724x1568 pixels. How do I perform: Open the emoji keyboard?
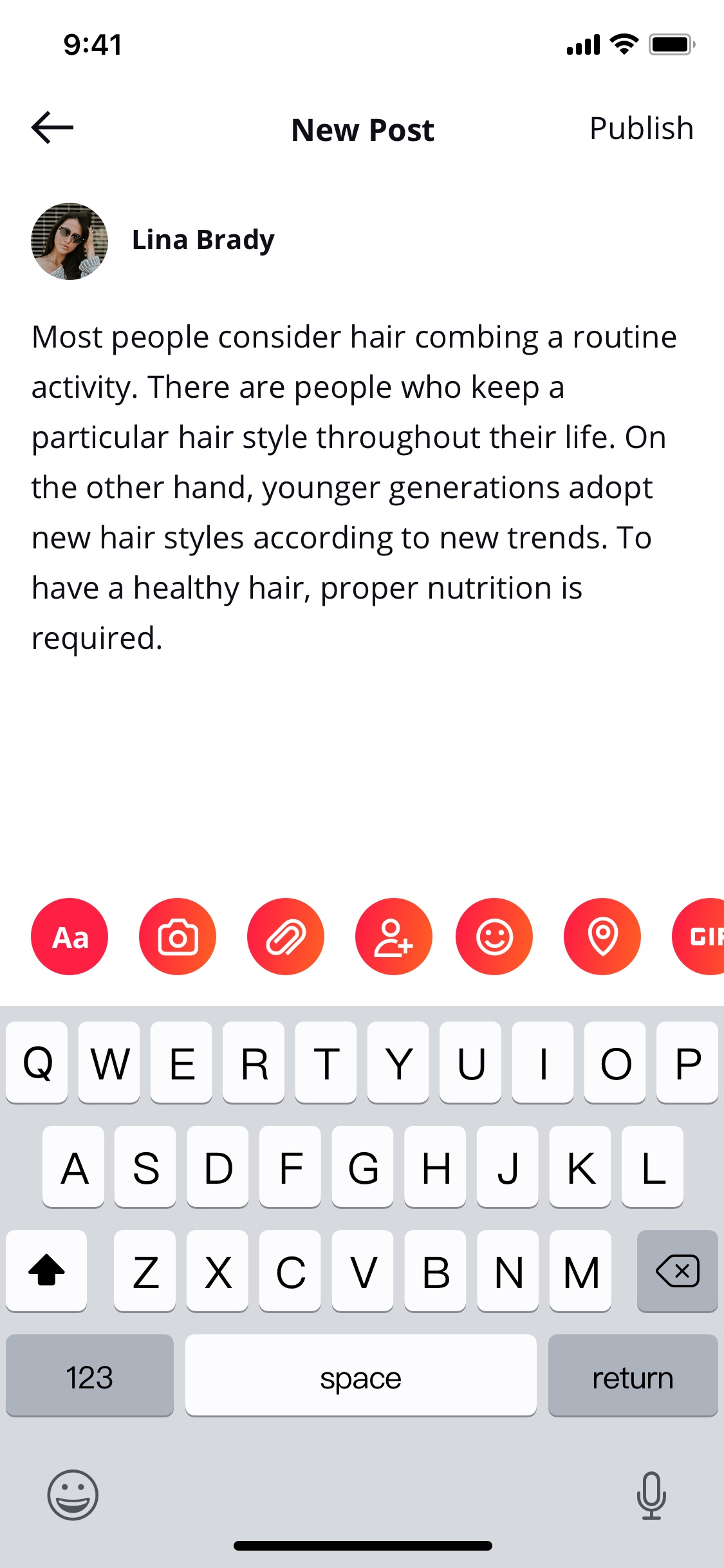tap(73, 1495)
